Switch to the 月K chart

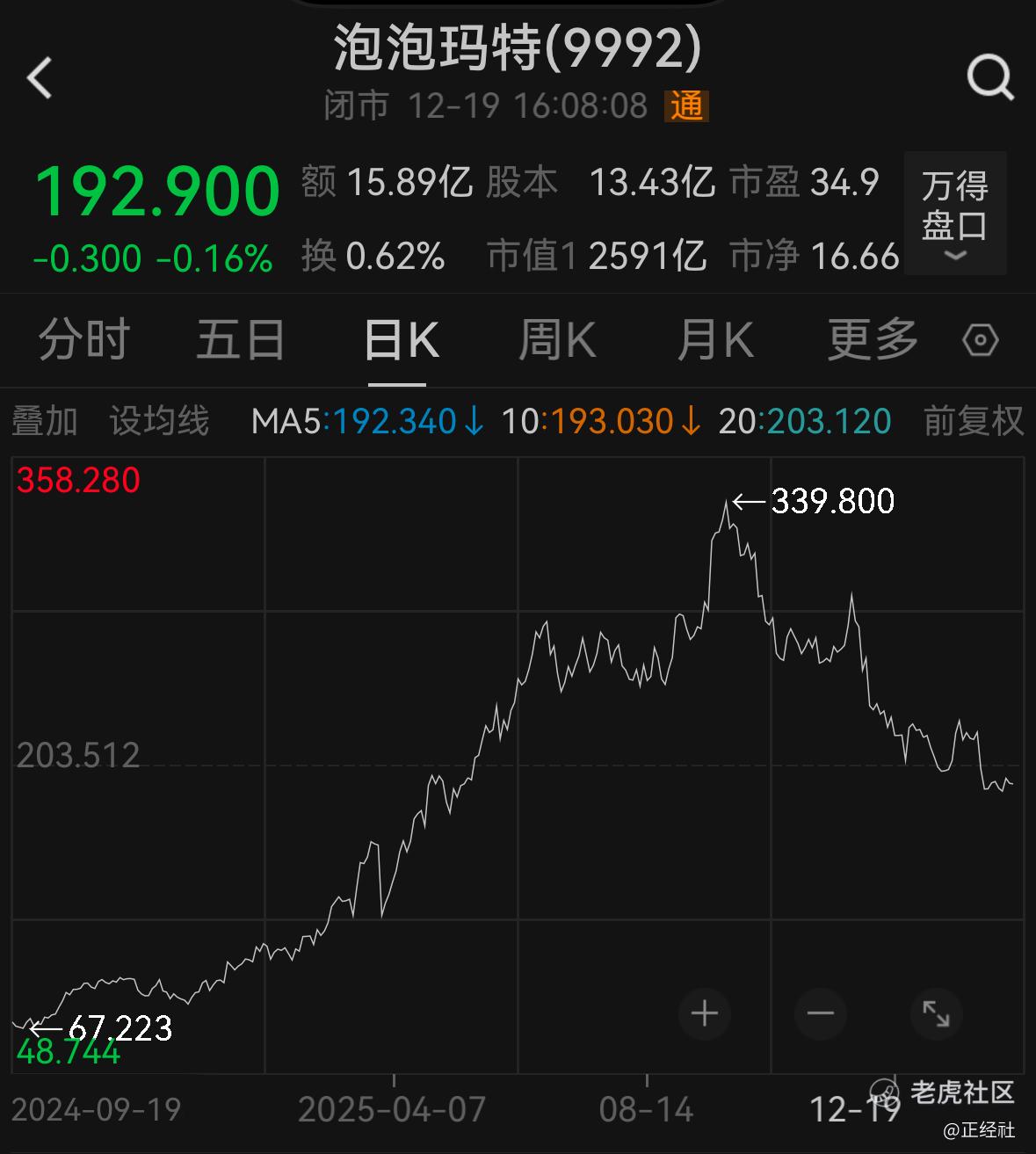715,340
